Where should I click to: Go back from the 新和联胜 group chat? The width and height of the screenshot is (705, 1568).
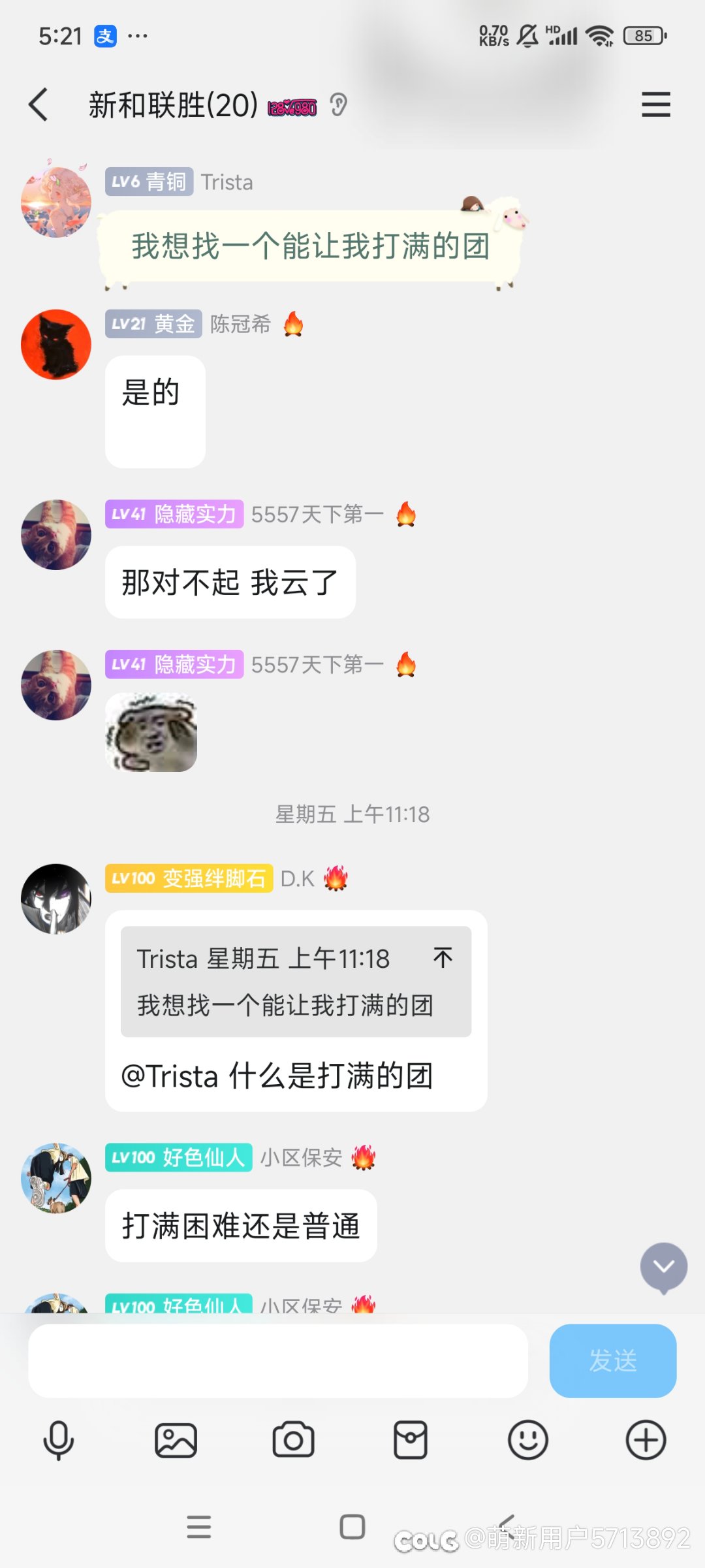click(39, 104)
